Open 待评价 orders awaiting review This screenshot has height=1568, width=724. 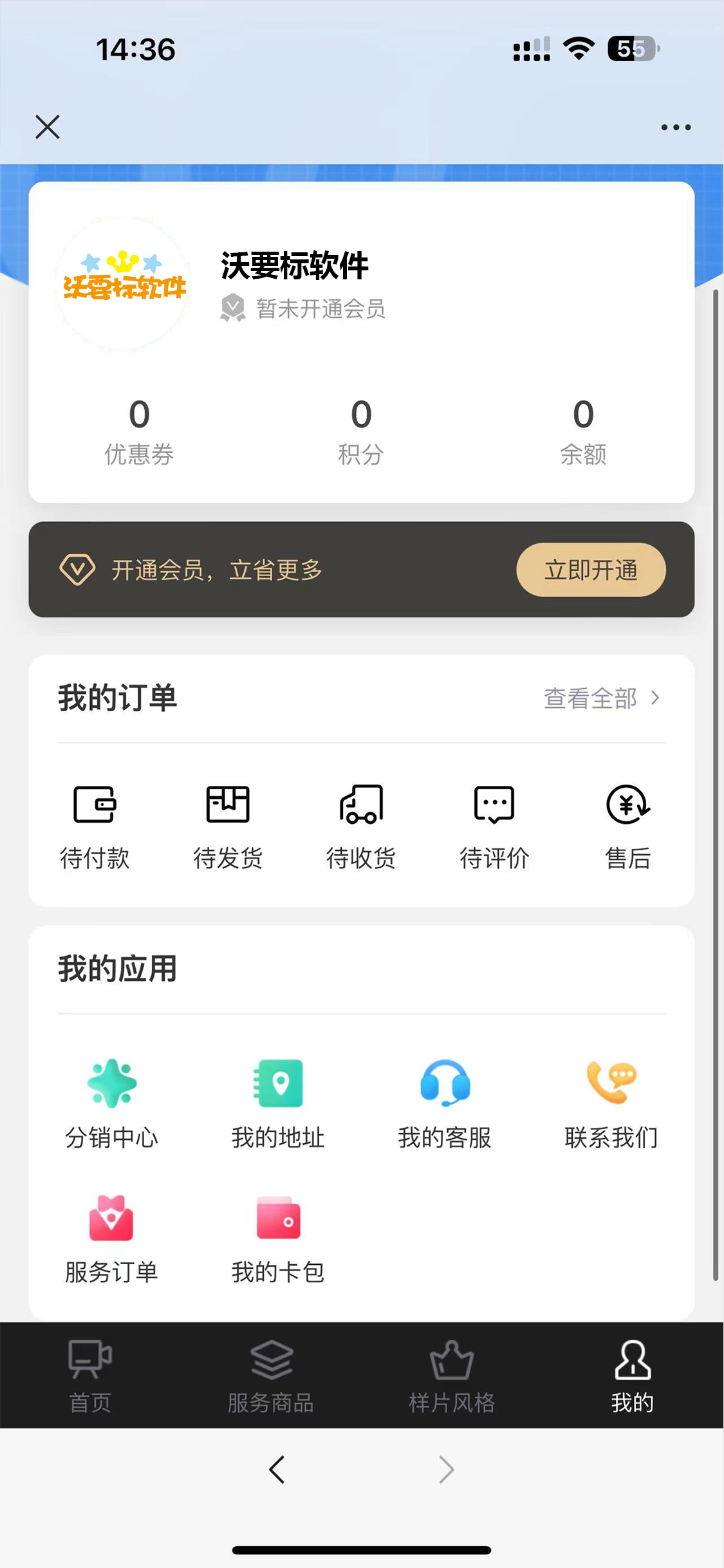pyautogui.click(x=494, y=827)
